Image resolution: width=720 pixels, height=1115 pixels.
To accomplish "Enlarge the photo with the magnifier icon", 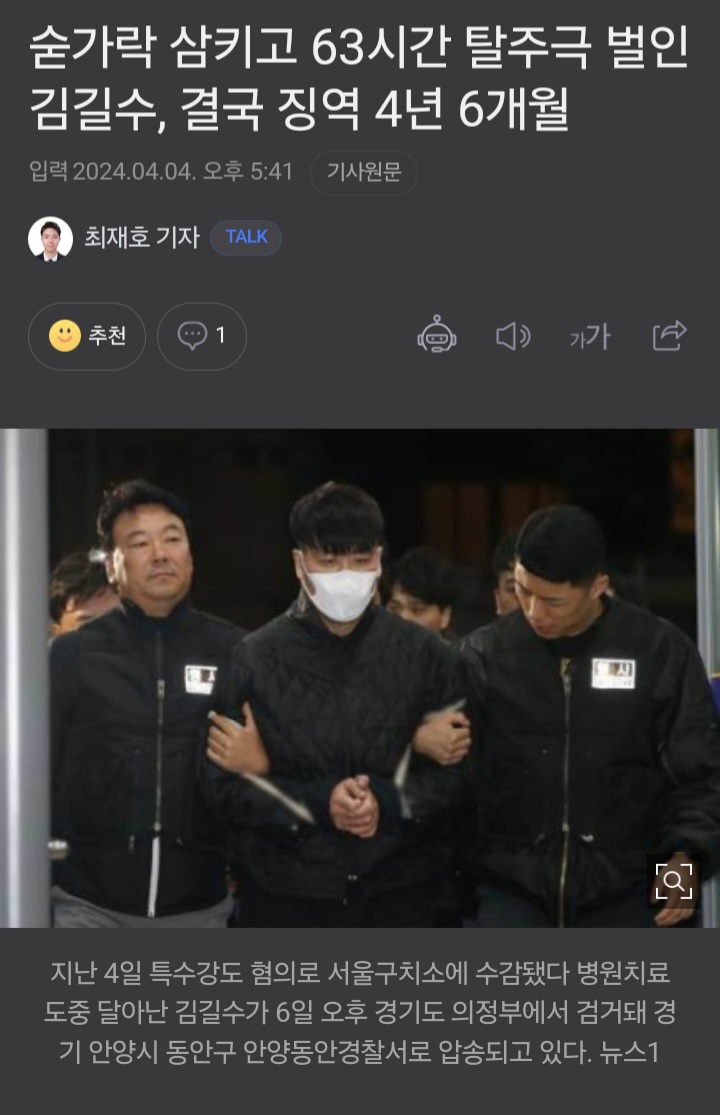I will pyautogui.click(x=673, y=881).
